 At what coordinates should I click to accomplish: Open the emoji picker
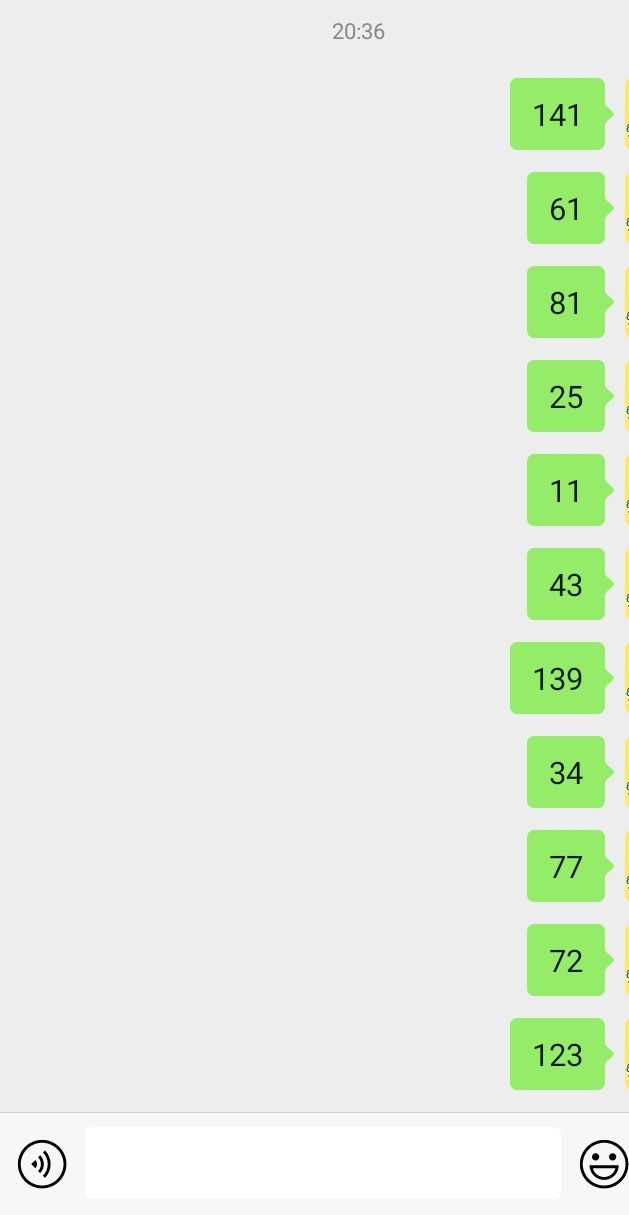[x=603, y=1164]
